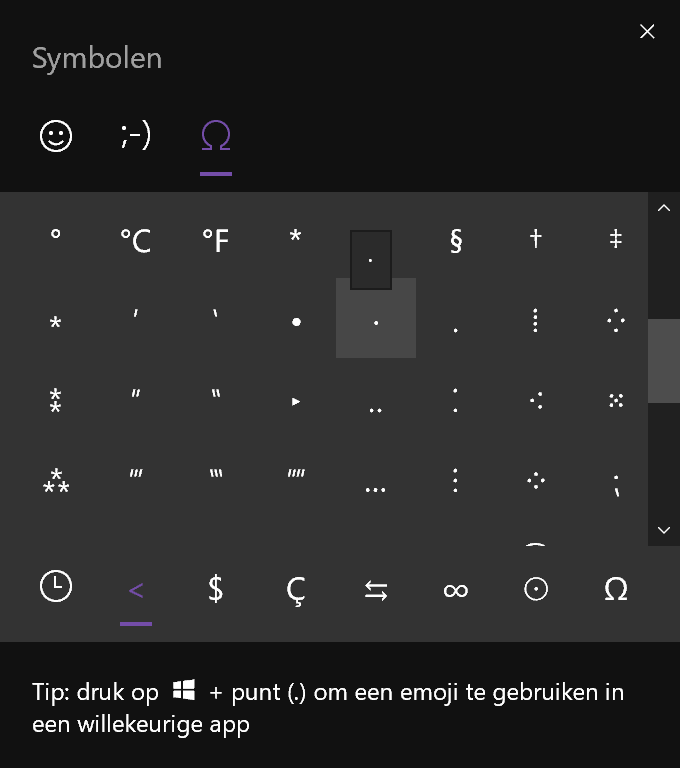Image resolution: width=680 pixels, height=768 pixels.
Task: Insert the round bullet • symbol
Action: pos(296,322)
